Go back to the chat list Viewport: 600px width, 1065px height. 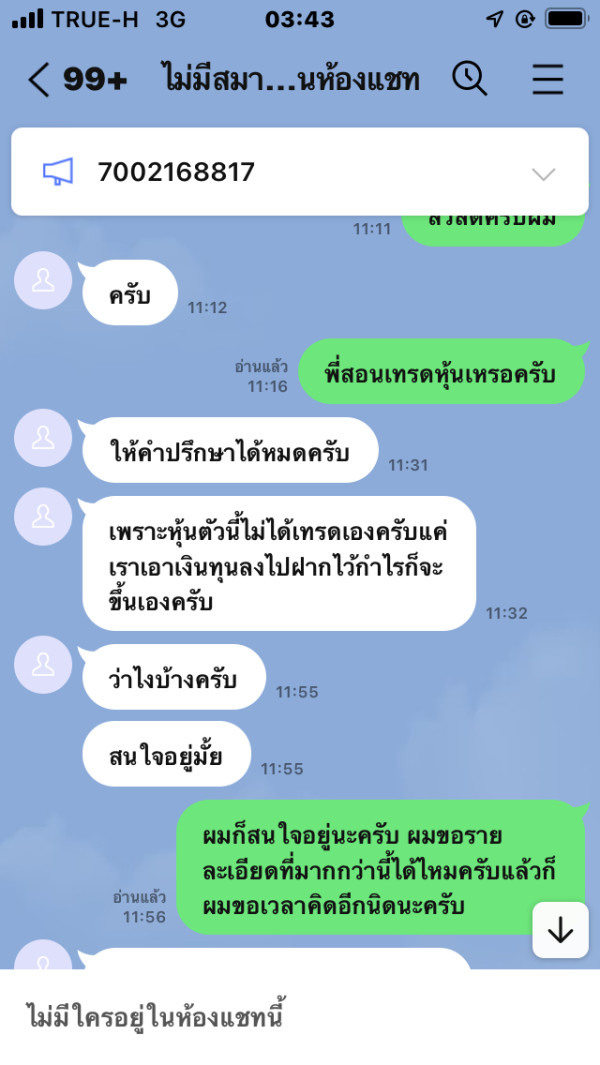click(39, 80)
